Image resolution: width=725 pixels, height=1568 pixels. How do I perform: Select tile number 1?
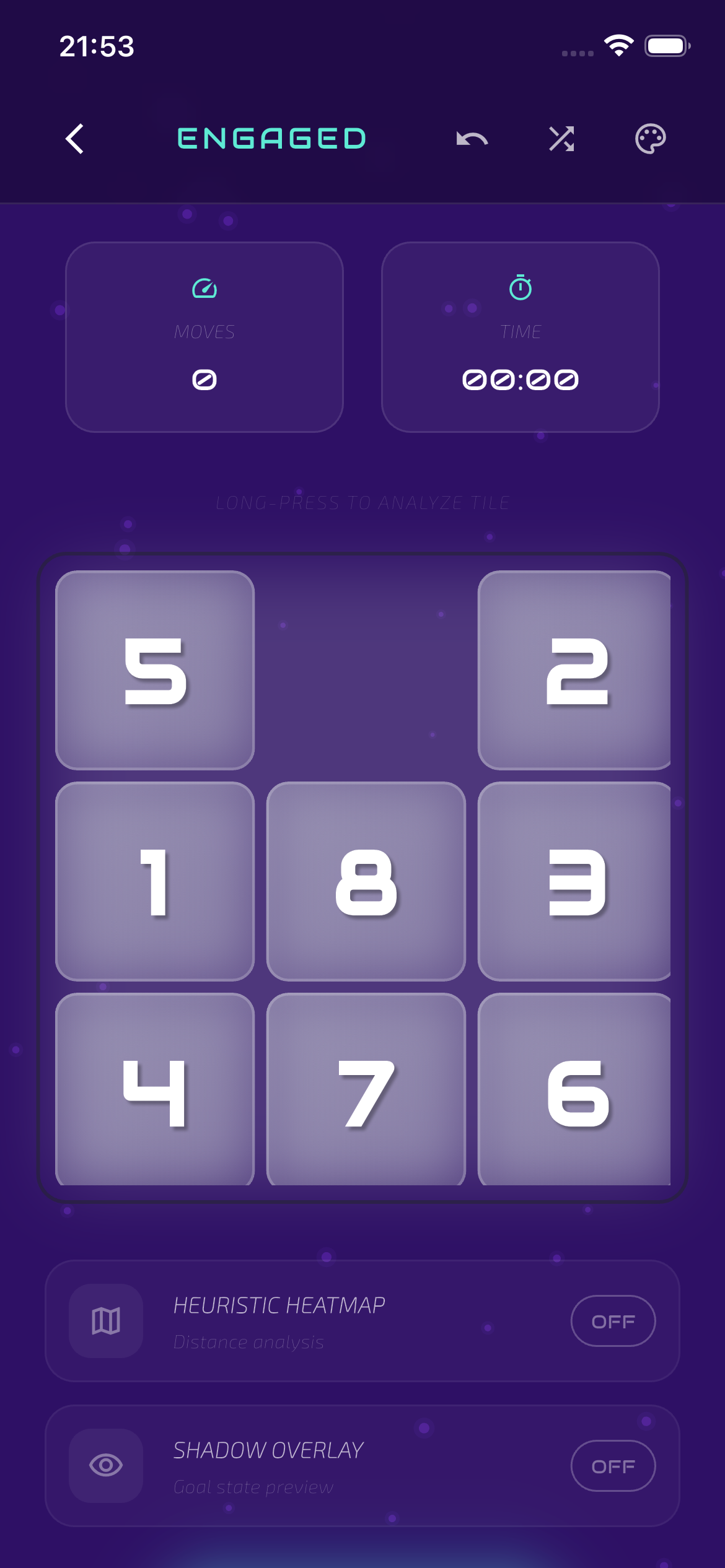tap(155, 882)
